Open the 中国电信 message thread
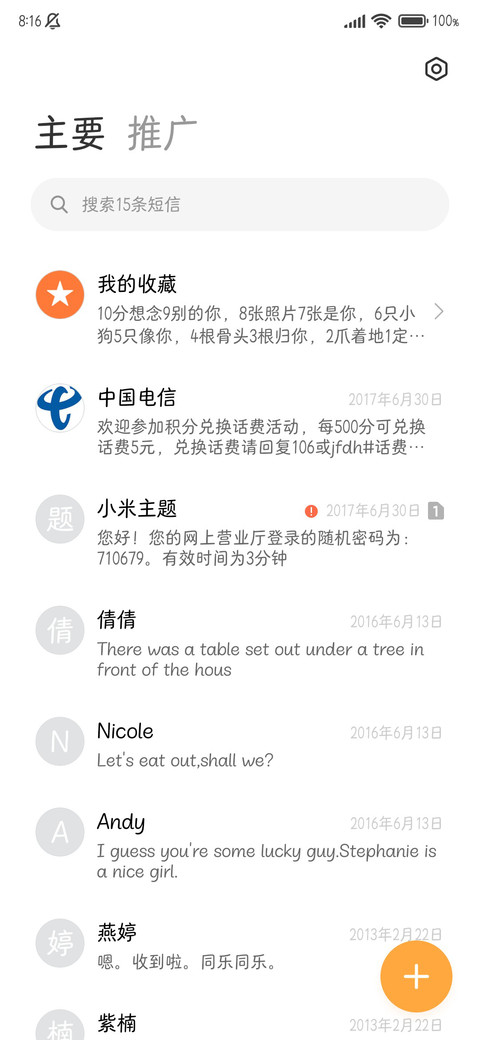The height and width of the screenshot is (1040, 480). [240, 421]
